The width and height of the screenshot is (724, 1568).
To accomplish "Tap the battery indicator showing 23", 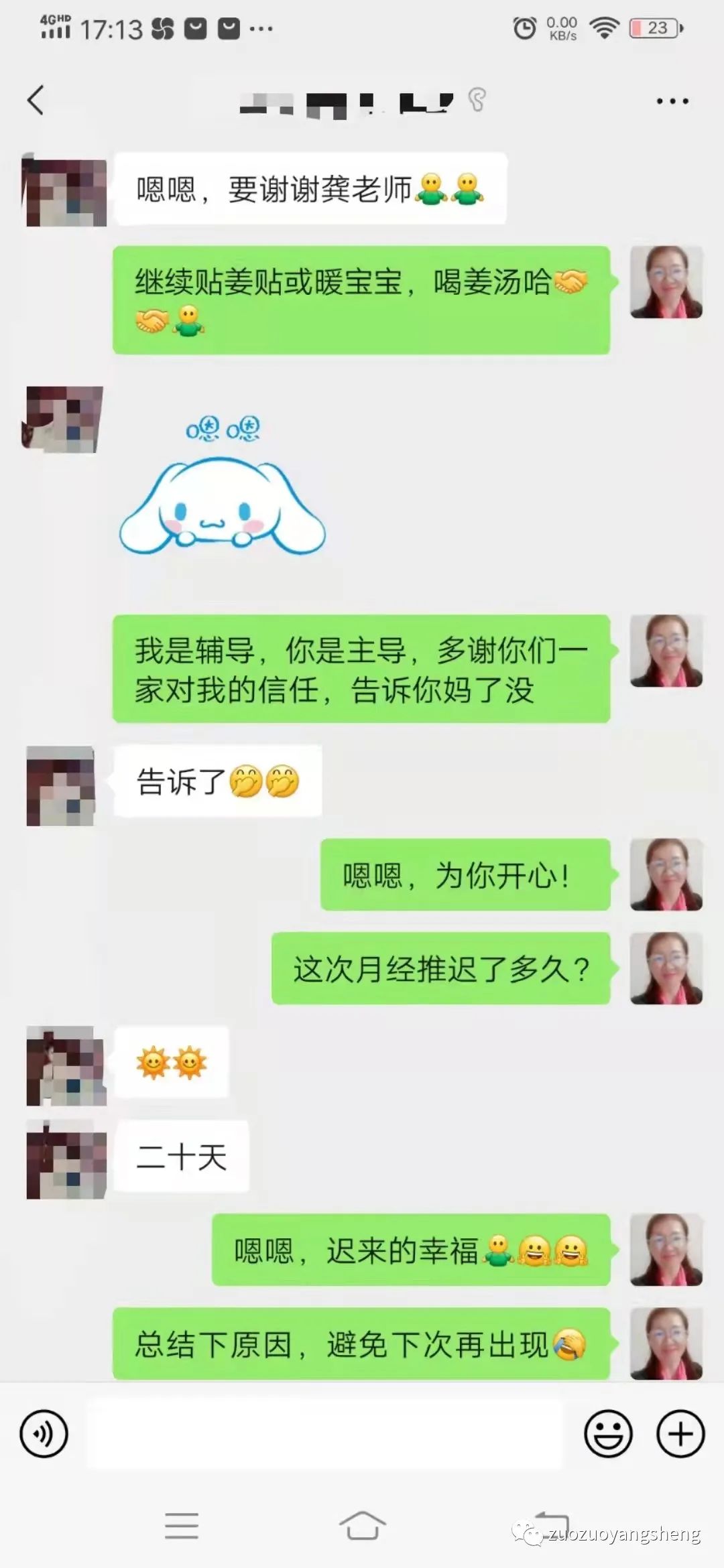I will [652, 27].
